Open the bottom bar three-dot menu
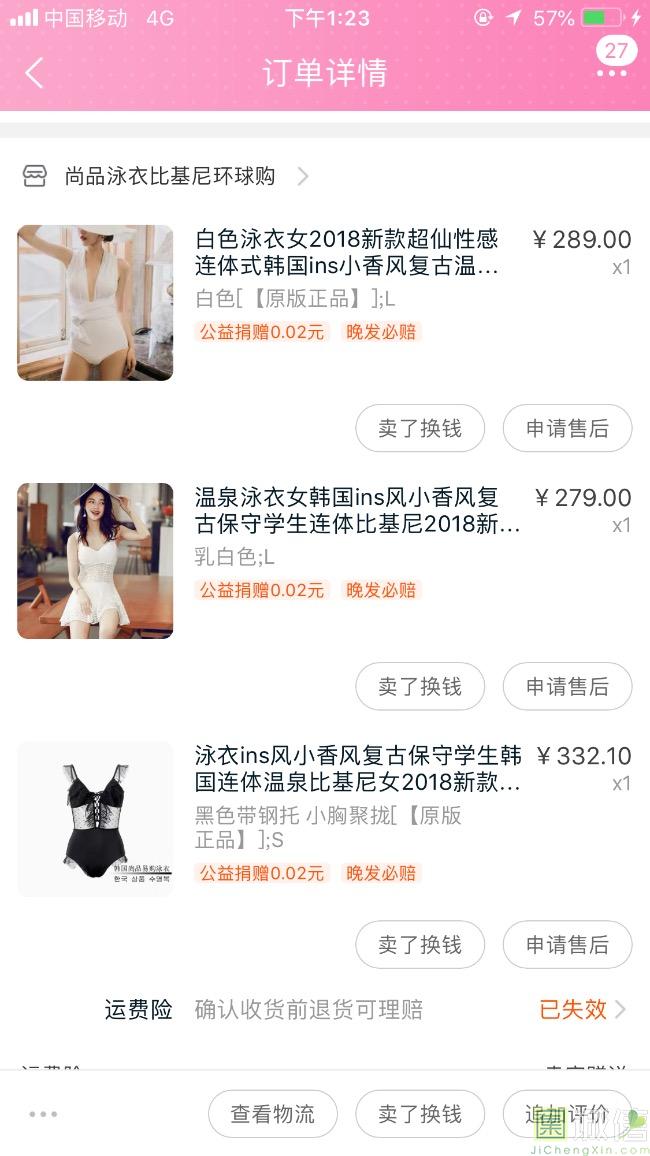The width and height of the screenshot is (650, 1156). [x=43, y=1114]
